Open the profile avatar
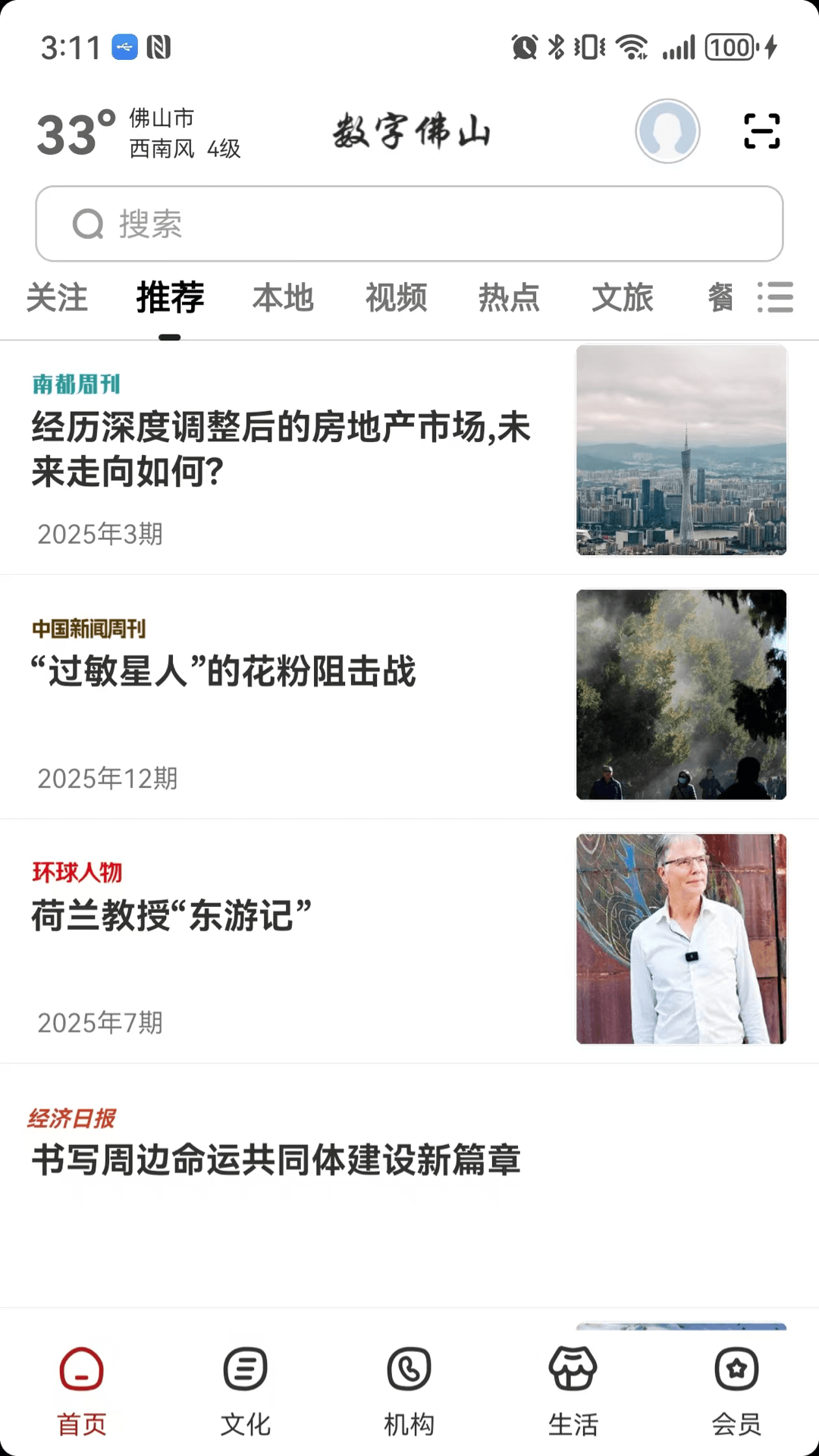Viewport: 819px width, 1456px height. click(667, 131)
